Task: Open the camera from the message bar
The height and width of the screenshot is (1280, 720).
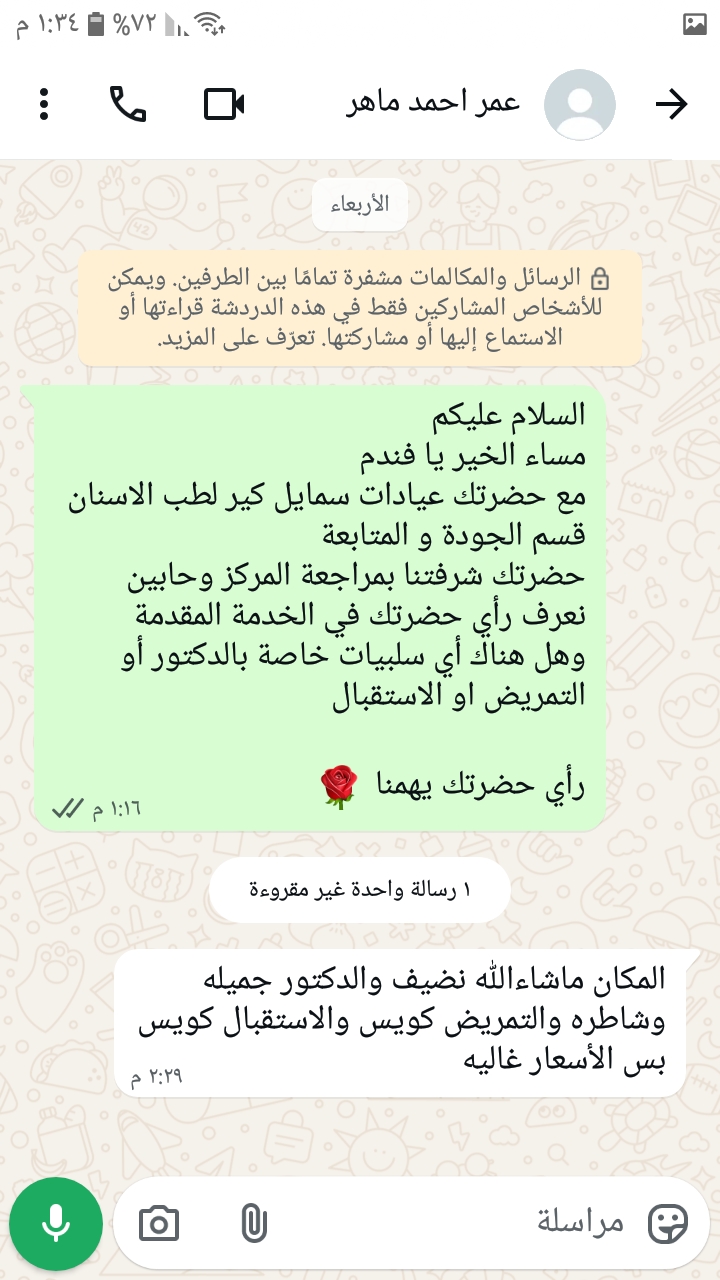Action: coord(158,1223)
